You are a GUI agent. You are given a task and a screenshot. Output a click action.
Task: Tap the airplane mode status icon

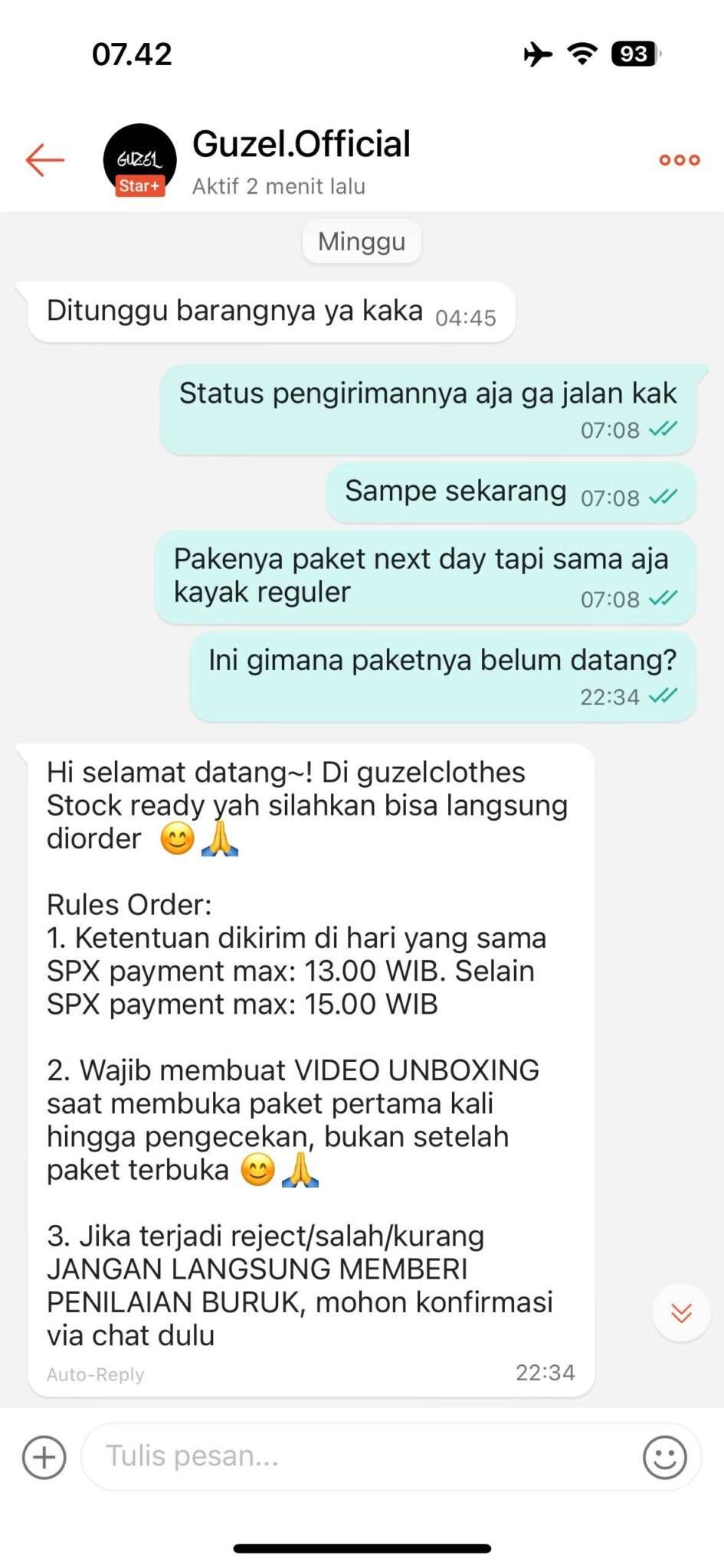[x=539, y=54]
